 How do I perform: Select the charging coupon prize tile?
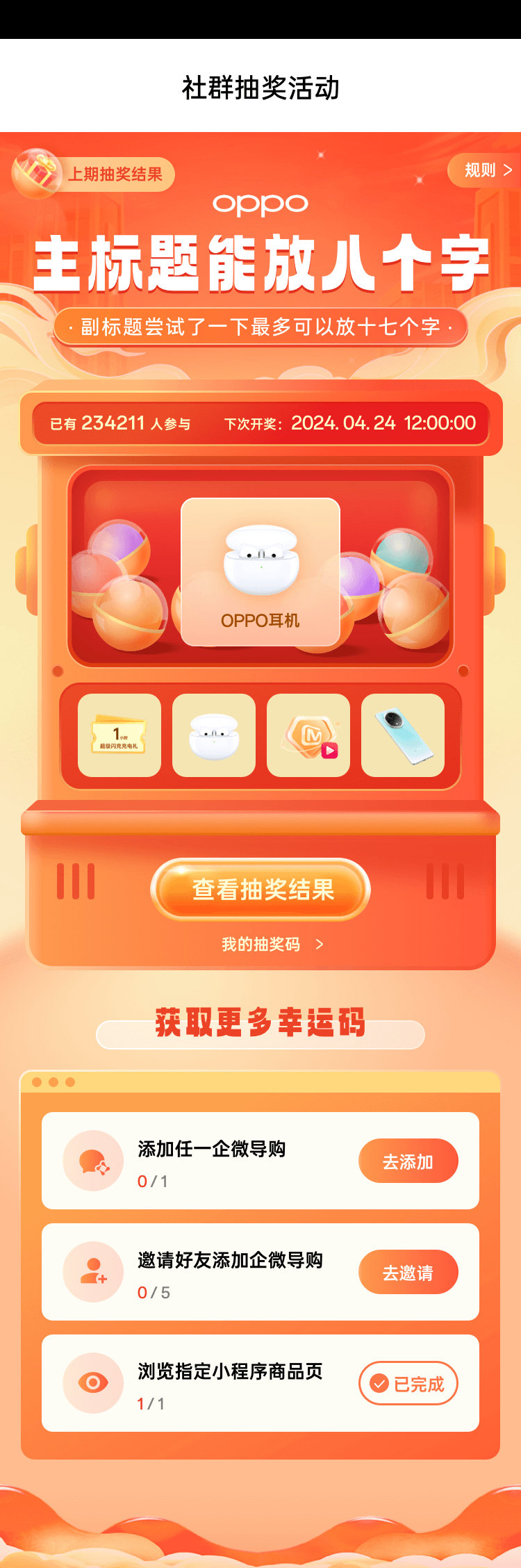tap(119, 735)
